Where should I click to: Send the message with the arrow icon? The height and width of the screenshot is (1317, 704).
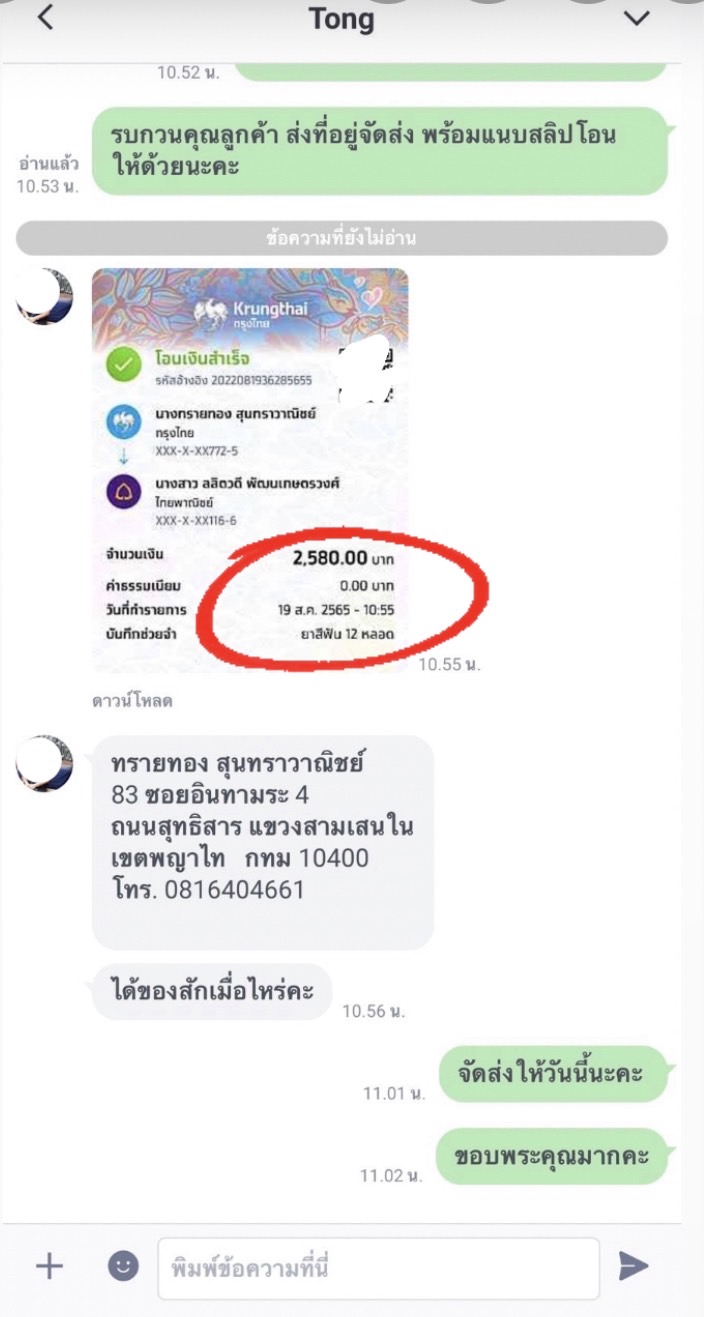point(633,1266)
